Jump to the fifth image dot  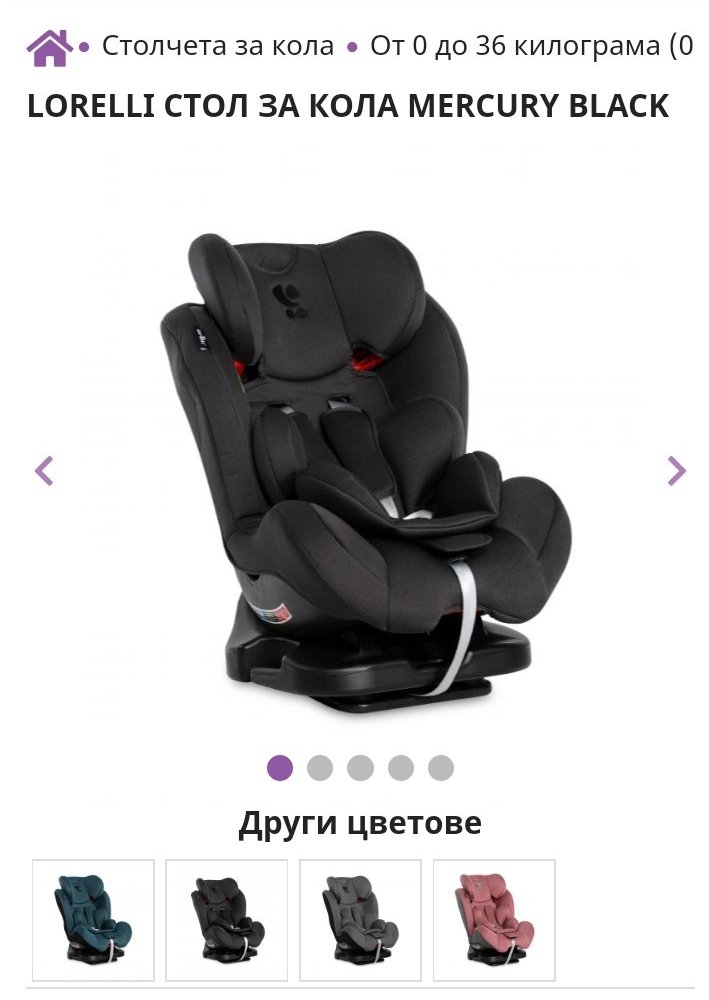[x=441, y=768]
